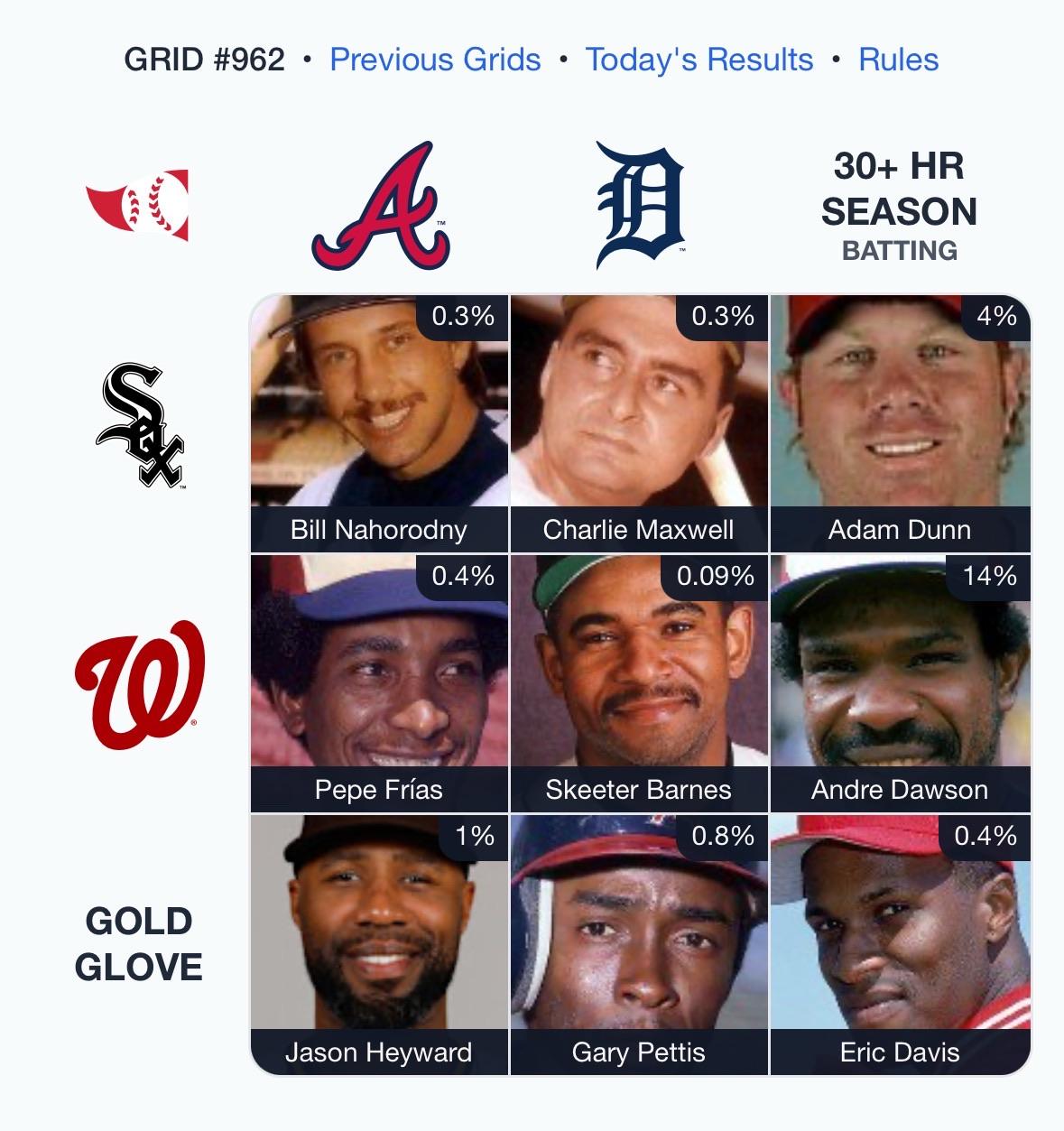The height and width of the screenshot is (1131, 1064).
Task: Open the Pepe Frías grid cell
Action: (x=379, y=683)
